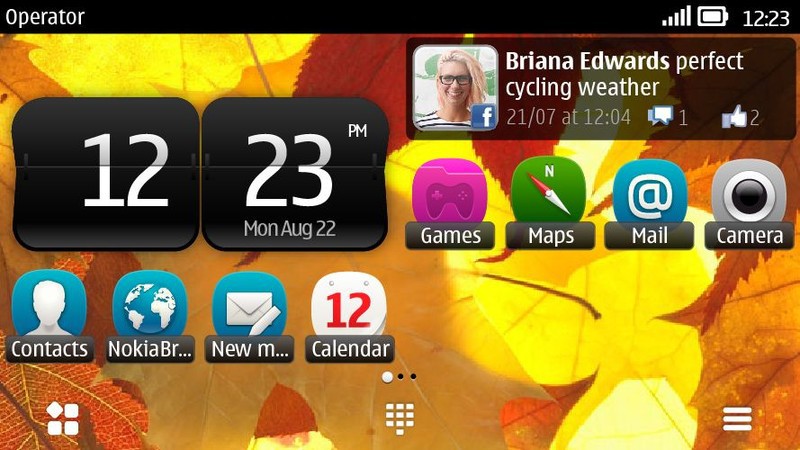Tap the home screen page indicator dots

[x=400, y=377]
